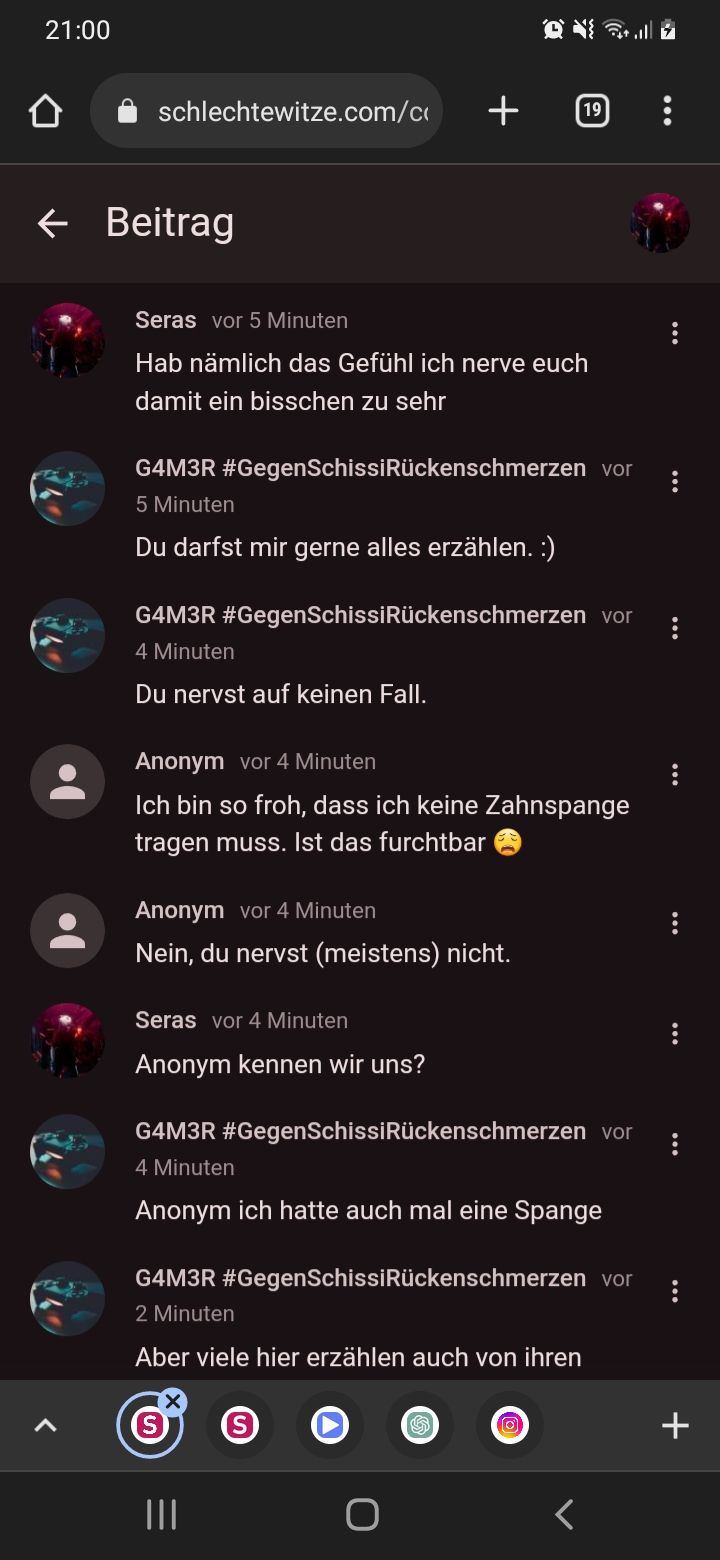This screenshot has width=720, height=1560.
Task: Go back from the Beitrag page
Action: pos(52,223)
